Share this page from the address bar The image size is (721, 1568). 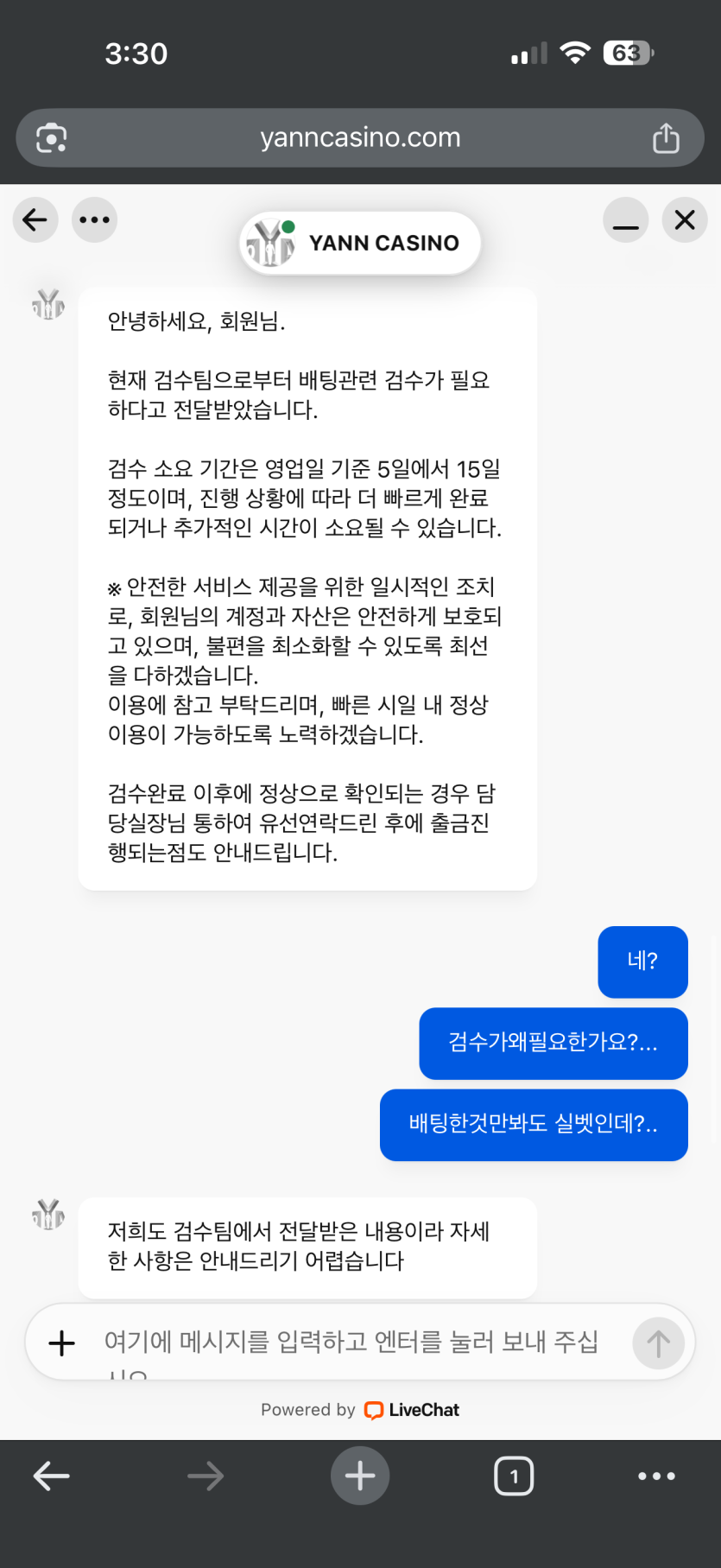click(x=666, y=137)
